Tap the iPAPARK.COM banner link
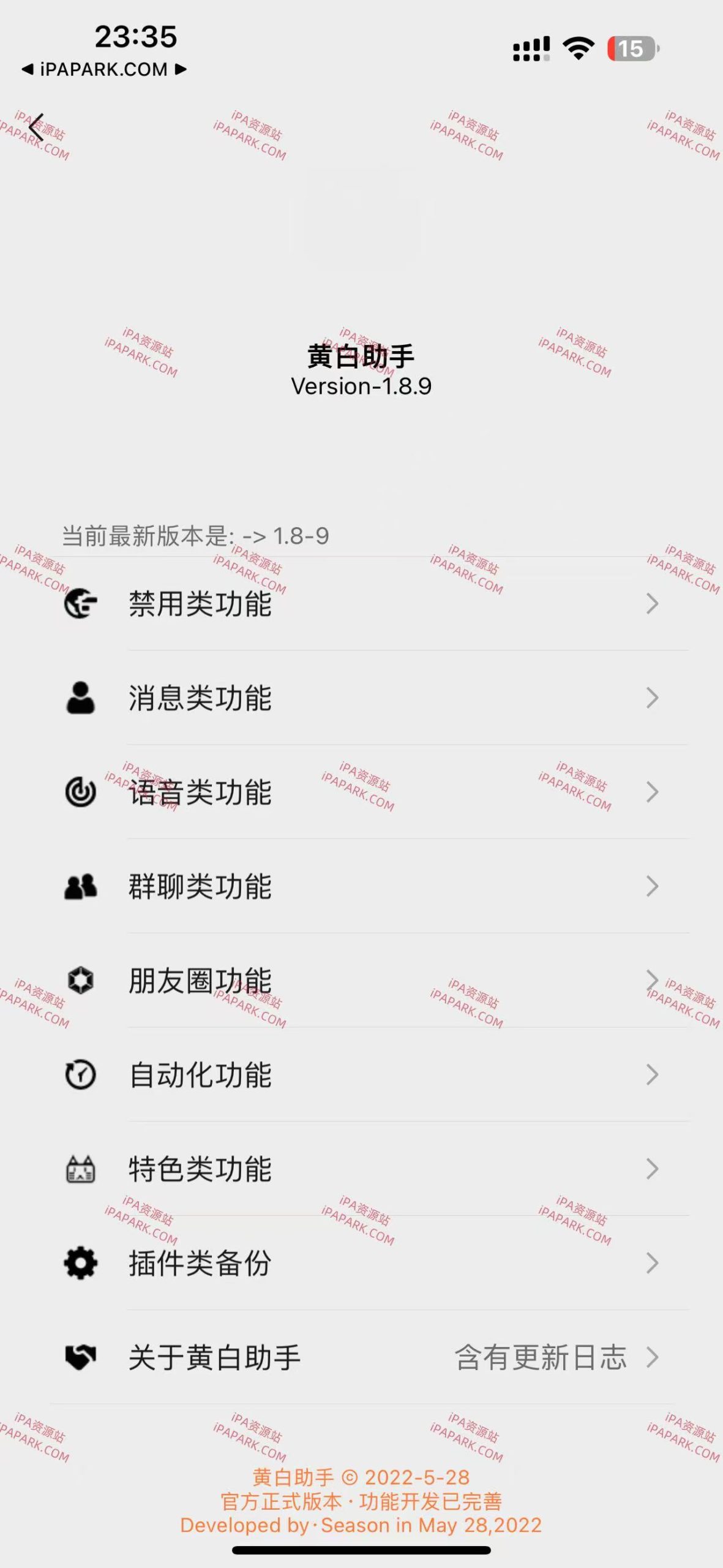723x1568 pixels. tap(103, 70)
